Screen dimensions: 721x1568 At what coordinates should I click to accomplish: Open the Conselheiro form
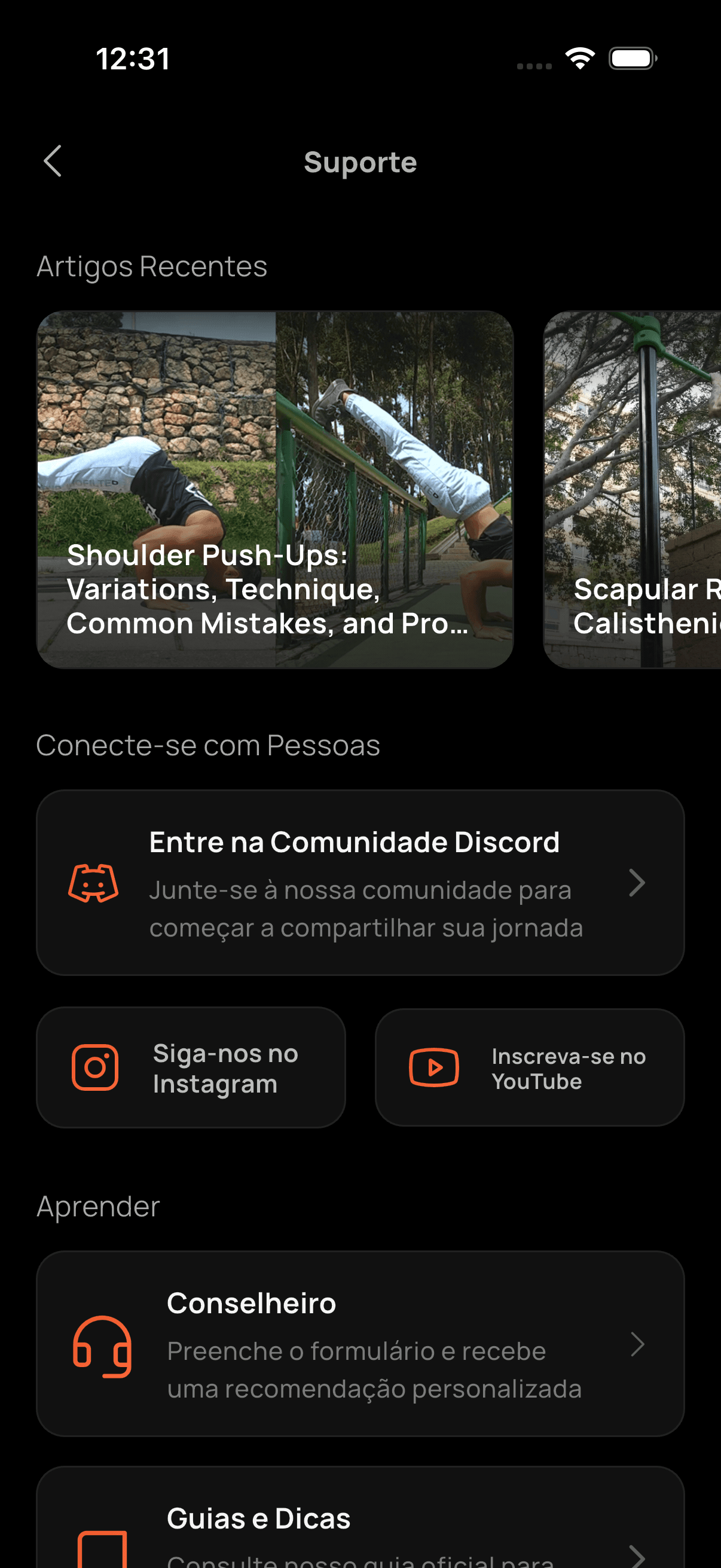(x=360, y=1343)
